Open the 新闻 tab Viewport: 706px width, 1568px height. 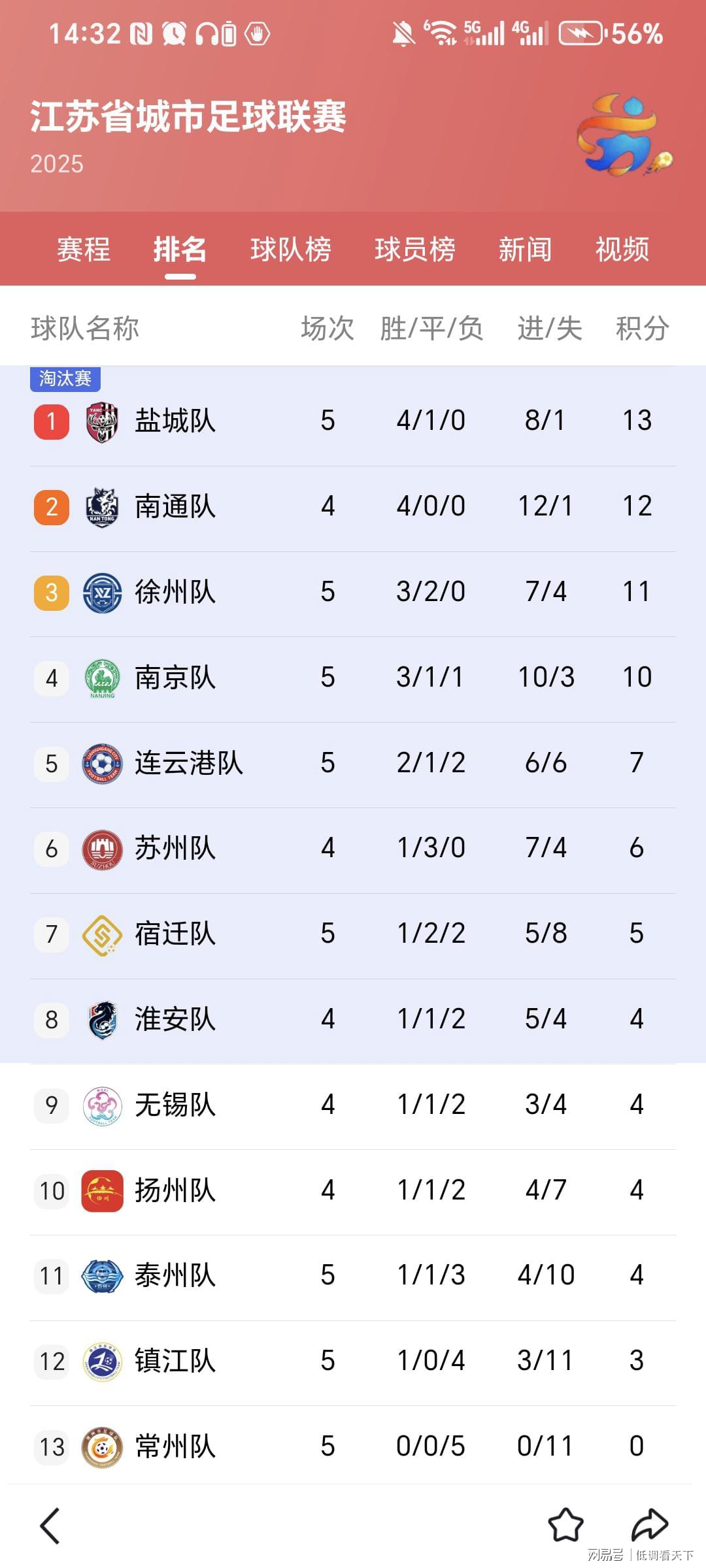(526, 250)
